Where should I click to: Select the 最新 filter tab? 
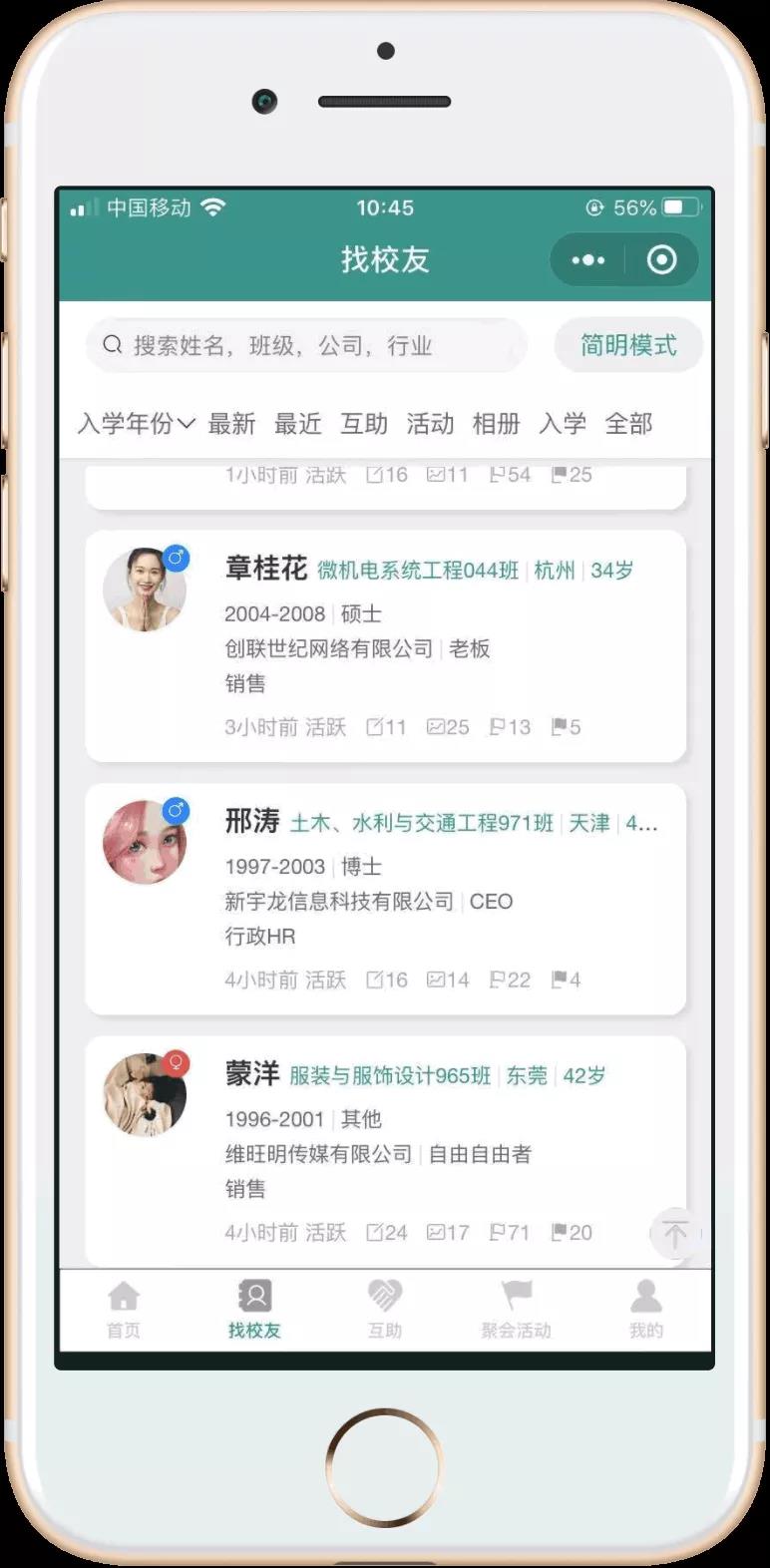click(x=231, y=424)
